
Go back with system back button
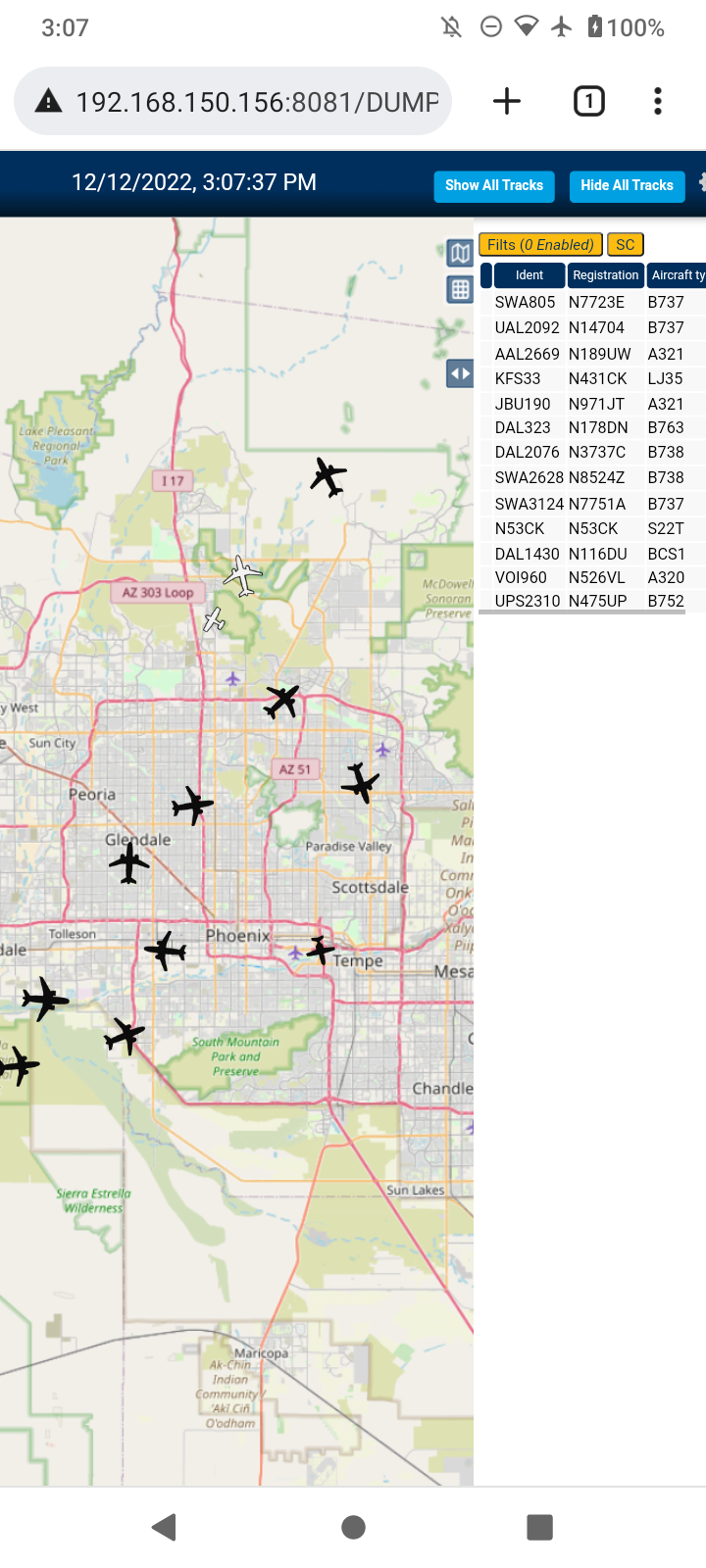pos(165,1526)
